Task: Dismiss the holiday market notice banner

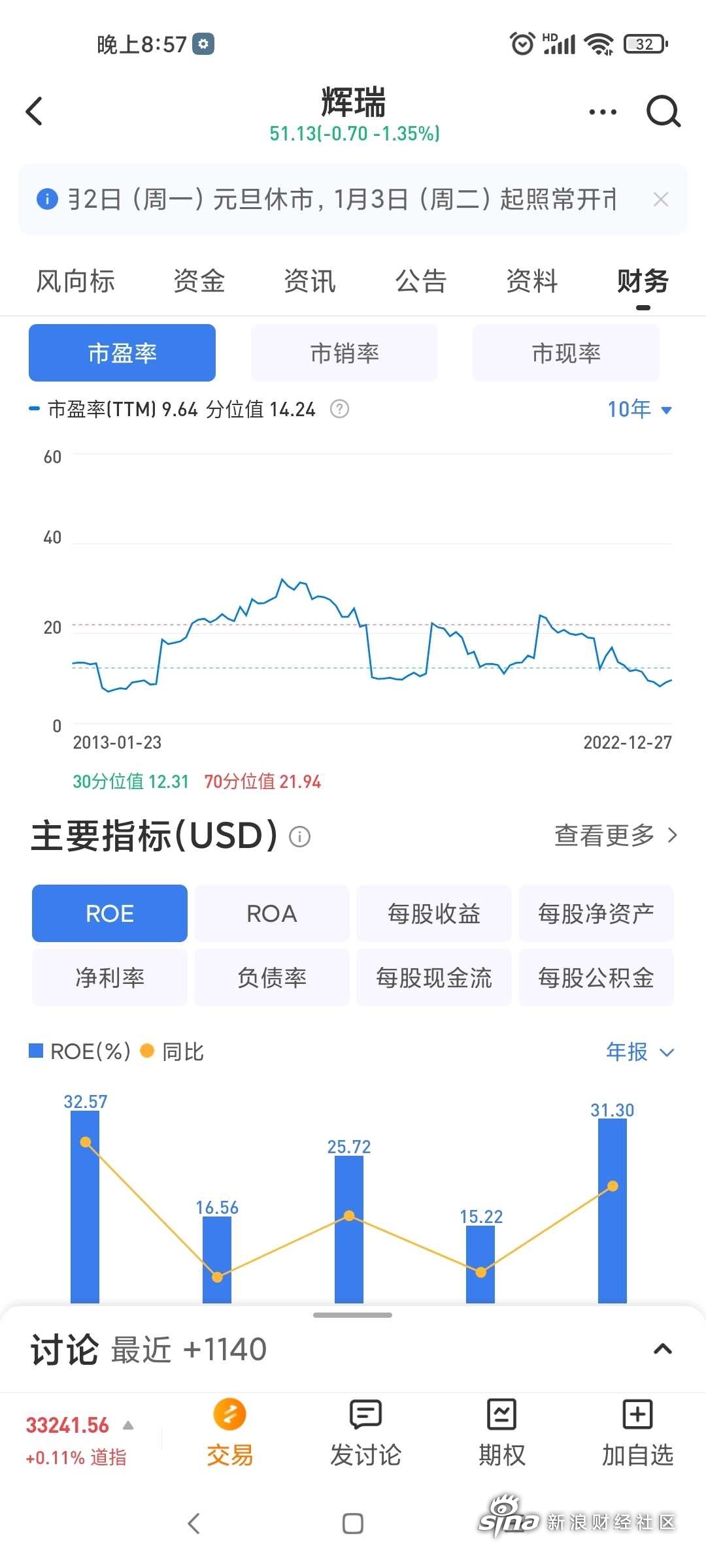Action: tap(661, 199)
